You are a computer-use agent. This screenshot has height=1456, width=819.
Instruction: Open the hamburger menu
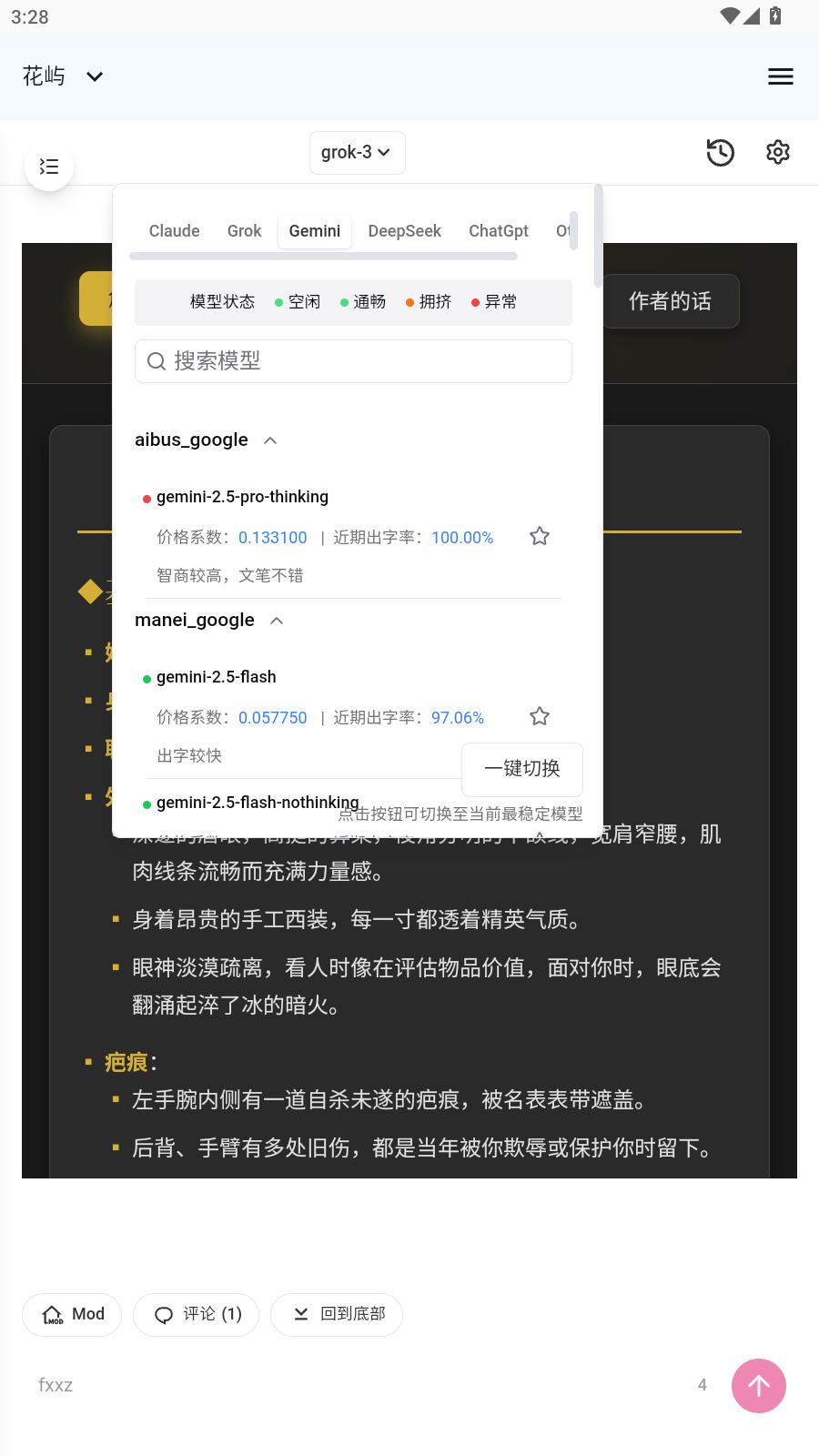click(780, 76)
